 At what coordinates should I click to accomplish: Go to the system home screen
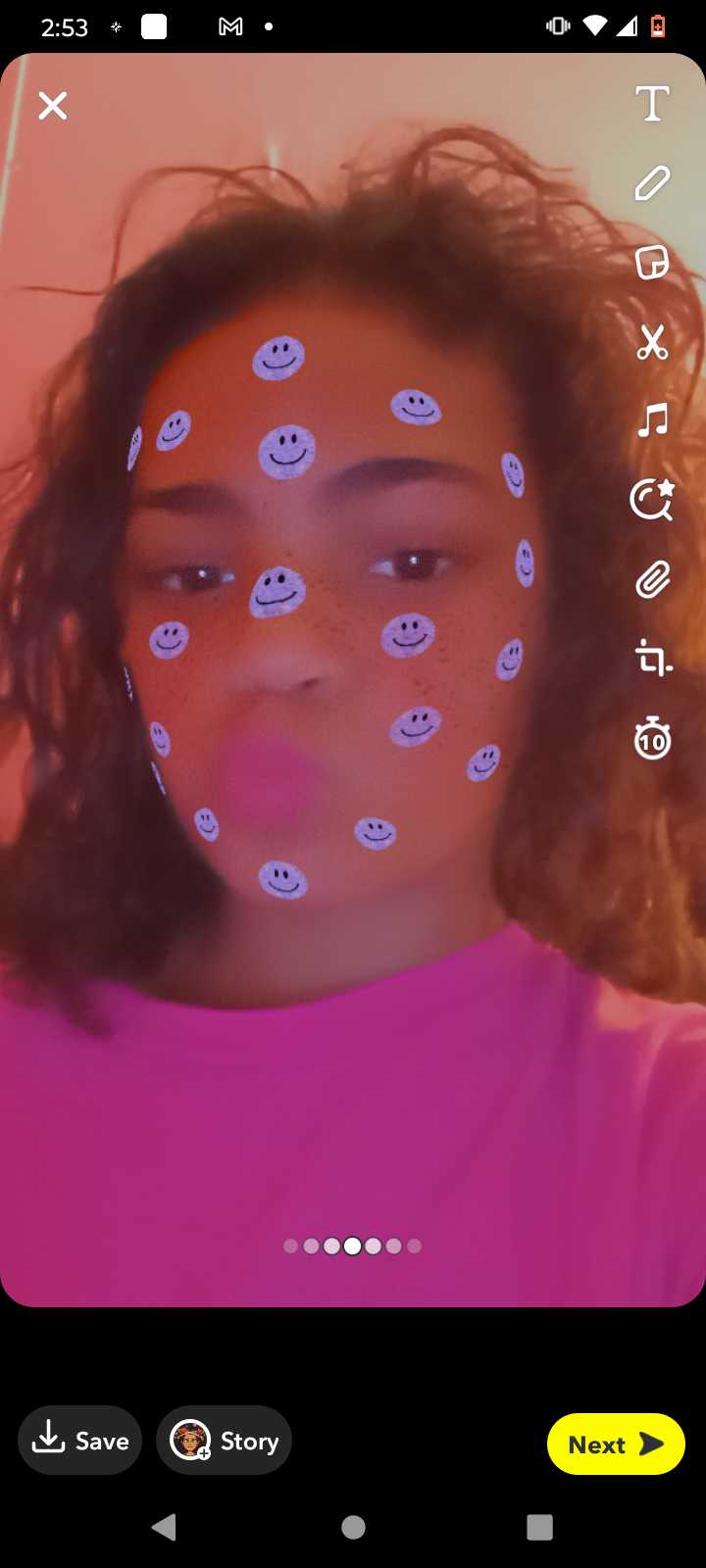[x=353, y=1527]
